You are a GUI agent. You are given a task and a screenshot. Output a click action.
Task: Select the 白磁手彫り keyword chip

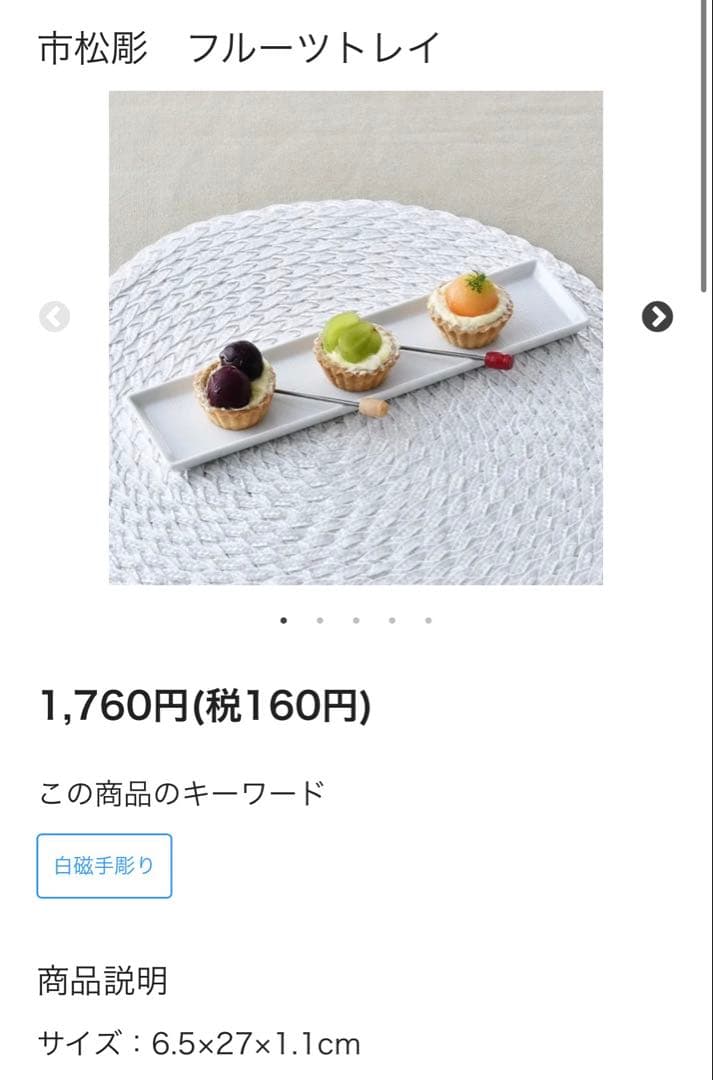(x=104, y=866)
